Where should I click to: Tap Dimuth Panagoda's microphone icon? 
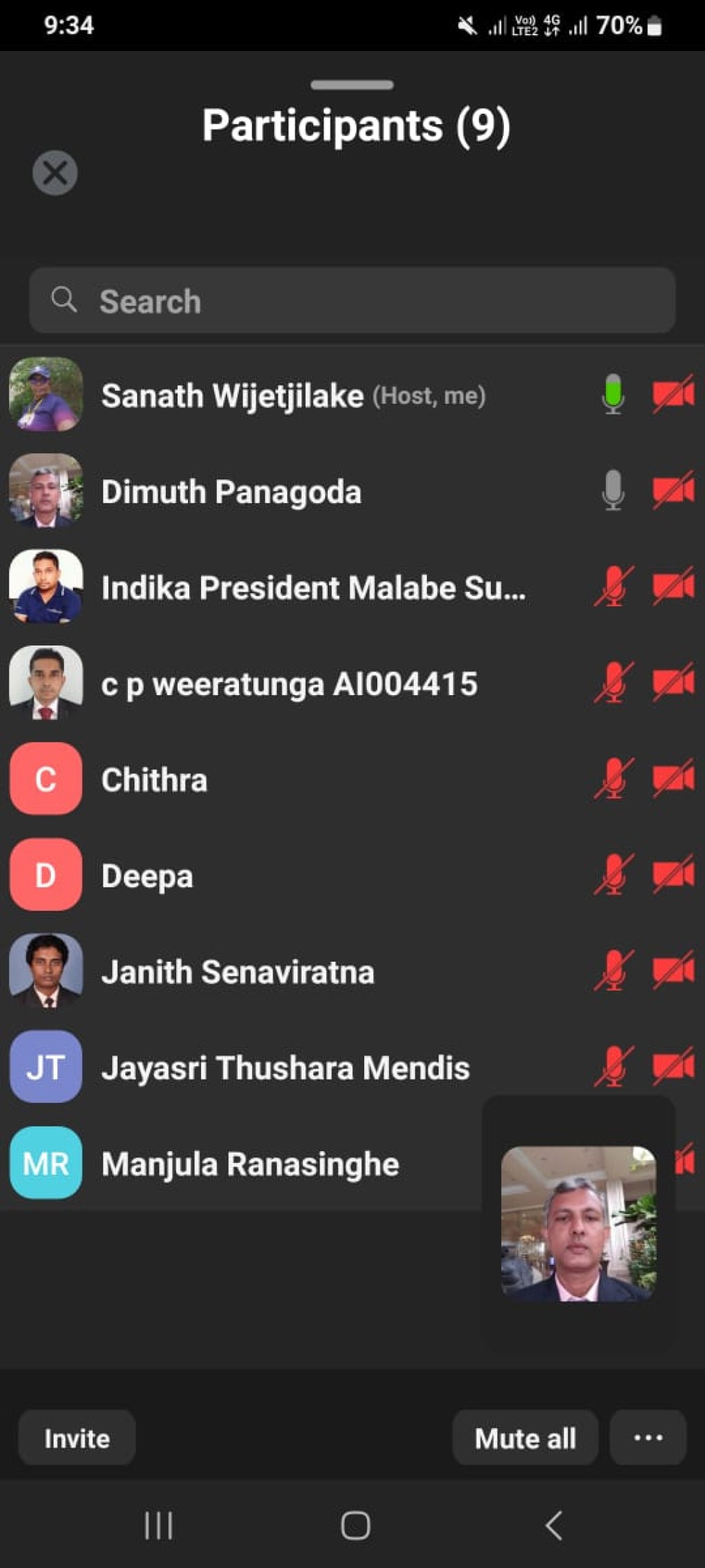pos(613,491)
